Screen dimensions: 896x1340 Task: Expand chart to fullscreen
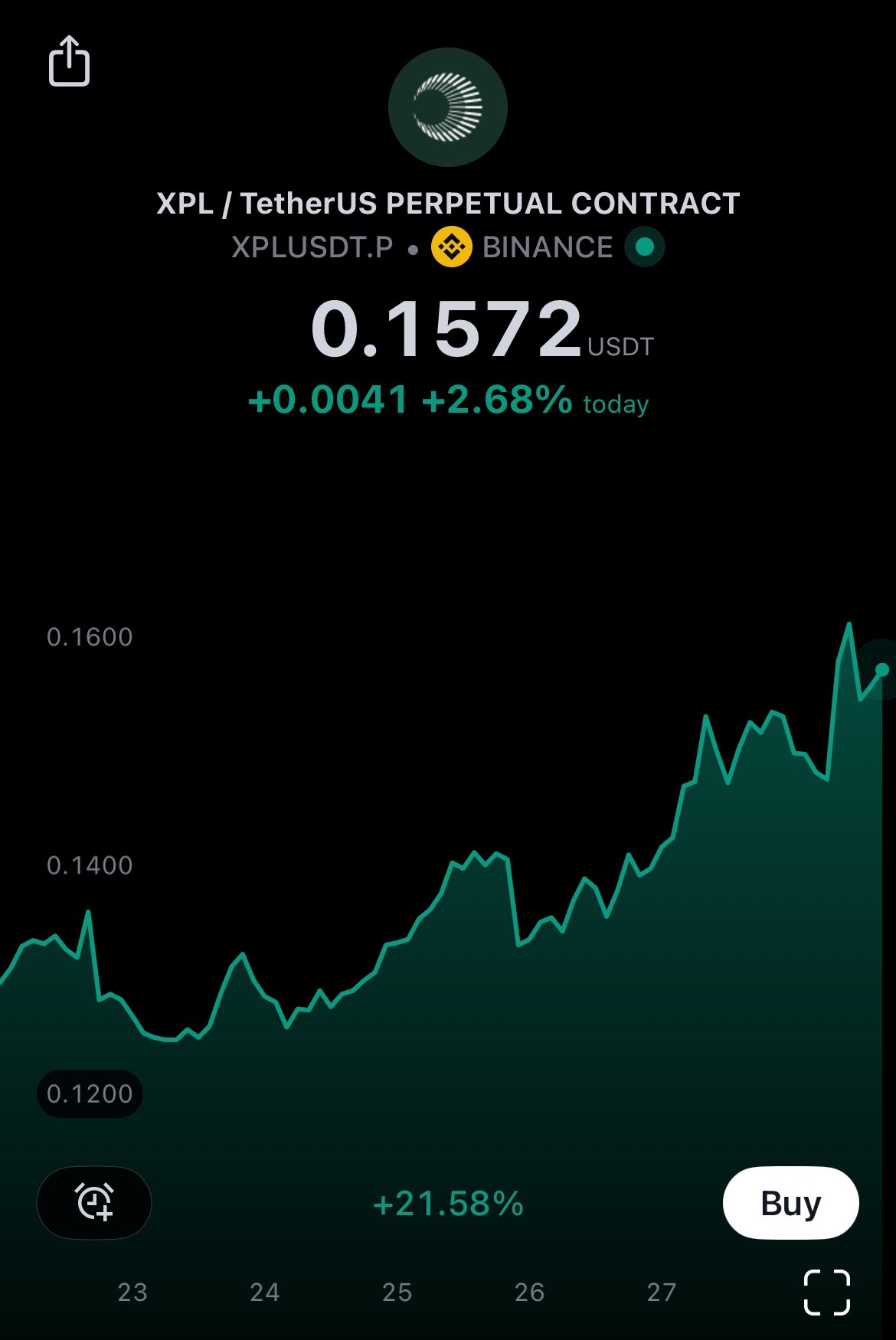[827, 1293]
